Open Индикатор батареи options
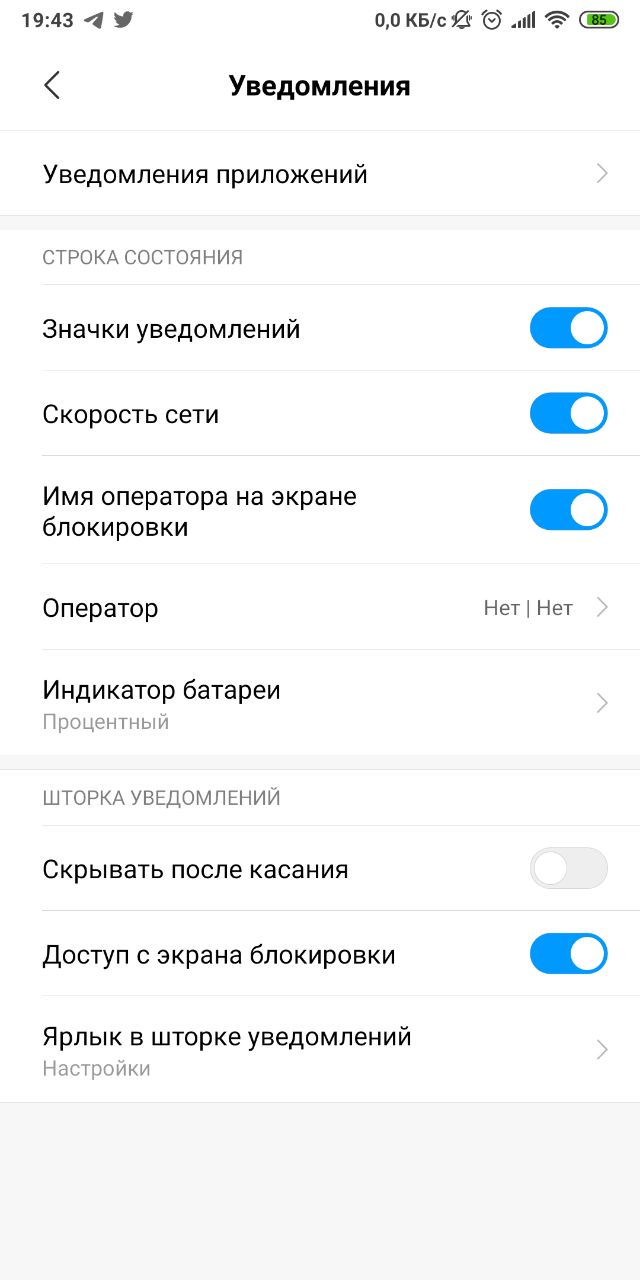The image size is (640, 1280). pyautogui.click(x=320, y=703)
